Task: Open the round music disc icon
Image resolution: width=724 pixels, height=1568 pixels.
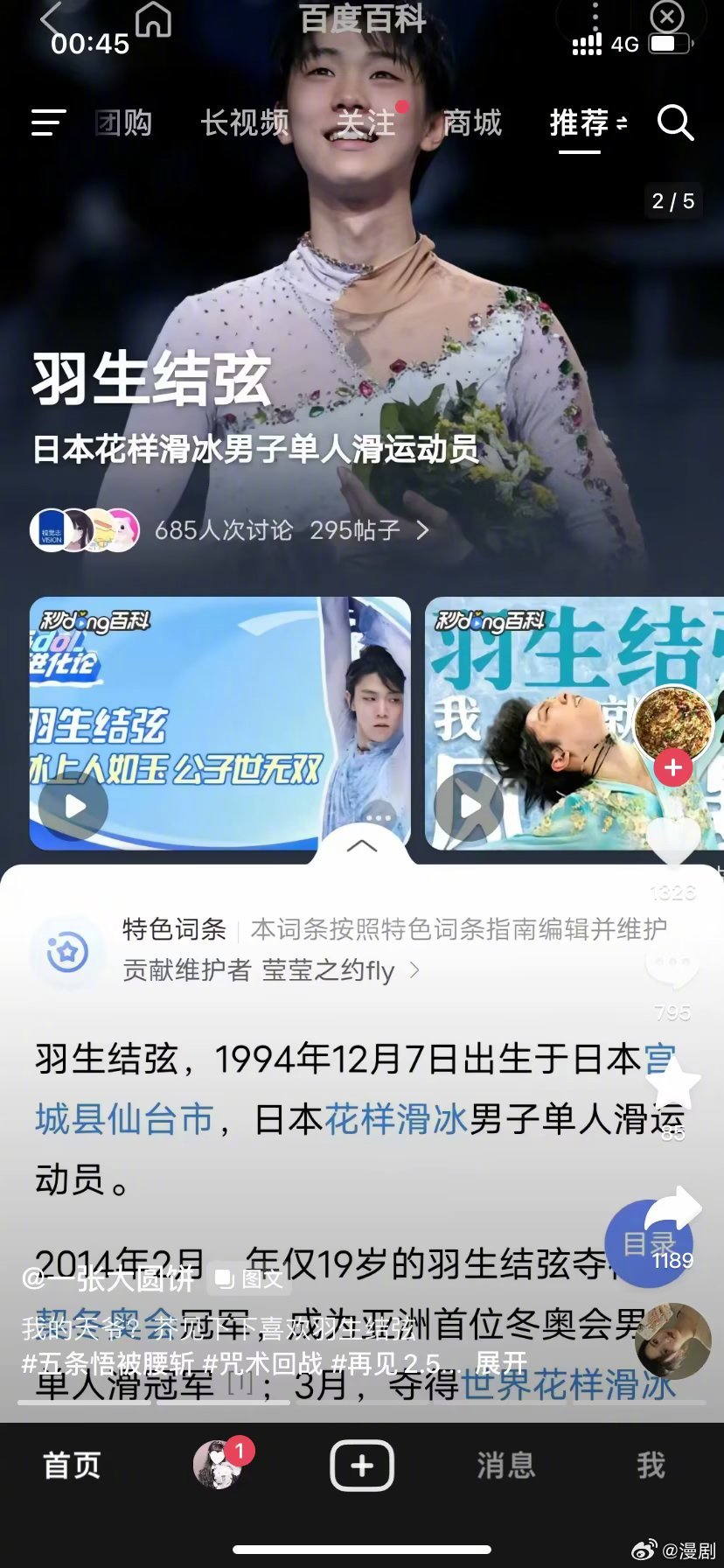Action: pos(672,1340)
